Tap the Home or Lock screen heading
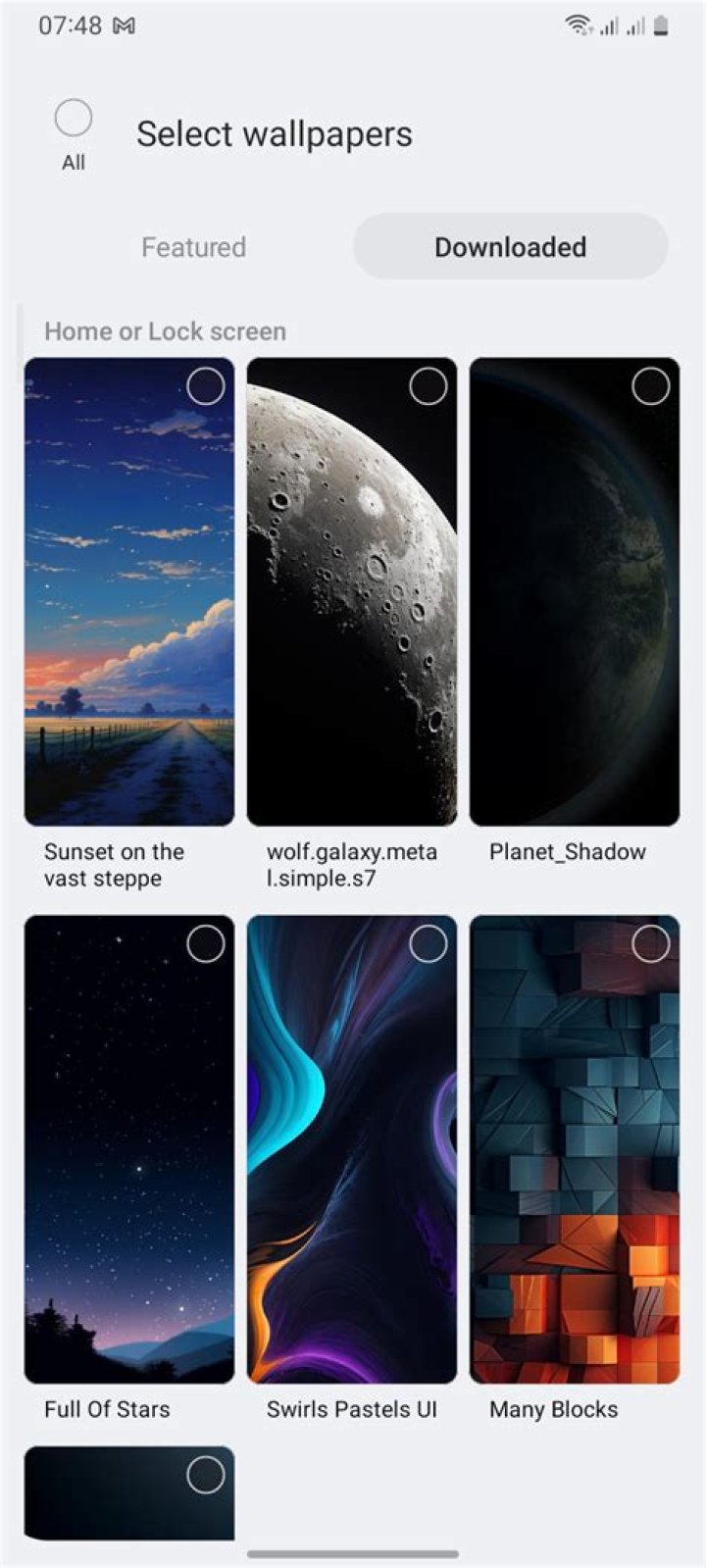 [x=164, y=331]
